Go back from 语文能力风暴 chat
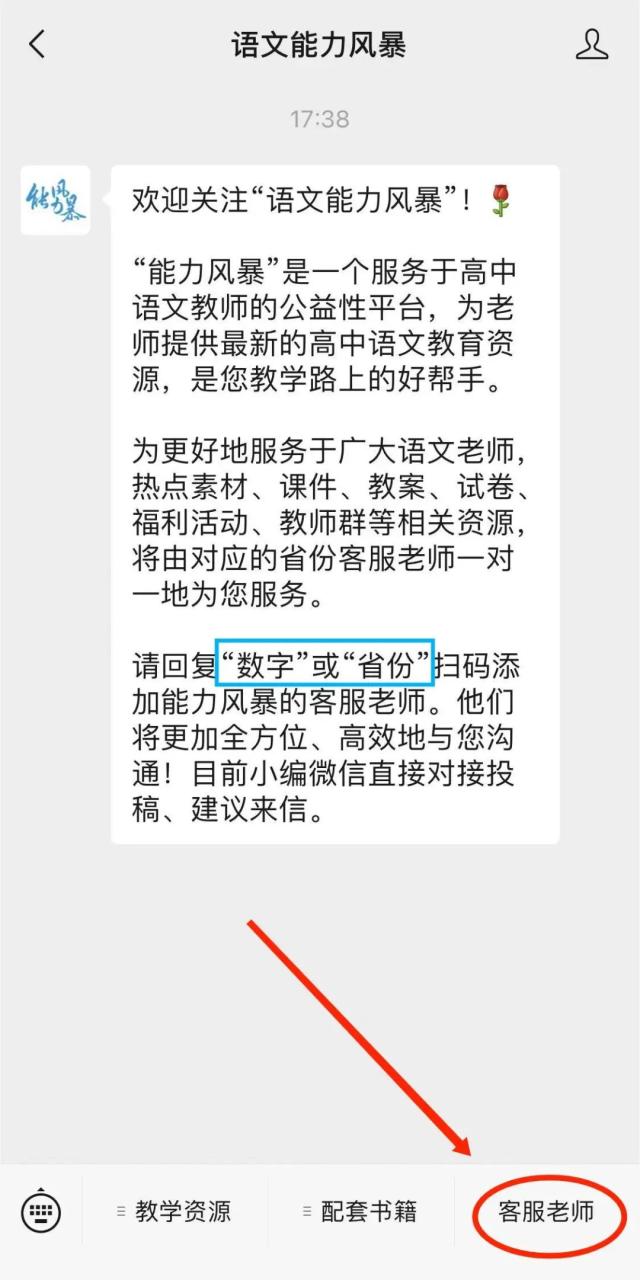This screenshot has height=1280, width=640. tap(37, 45)
